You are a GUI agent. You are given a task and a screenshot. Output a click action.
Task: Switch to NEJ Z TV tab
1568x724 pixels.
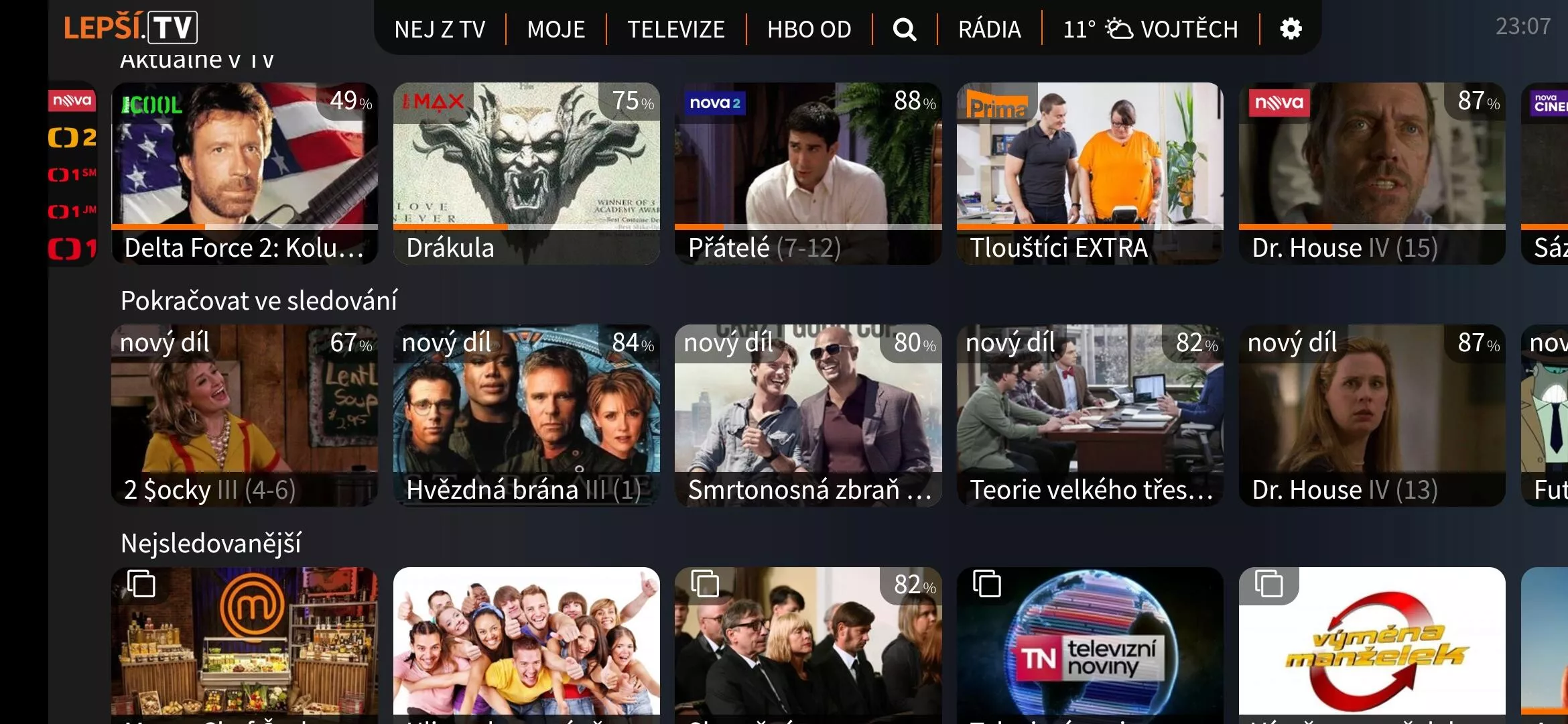(x=440, y=29)
